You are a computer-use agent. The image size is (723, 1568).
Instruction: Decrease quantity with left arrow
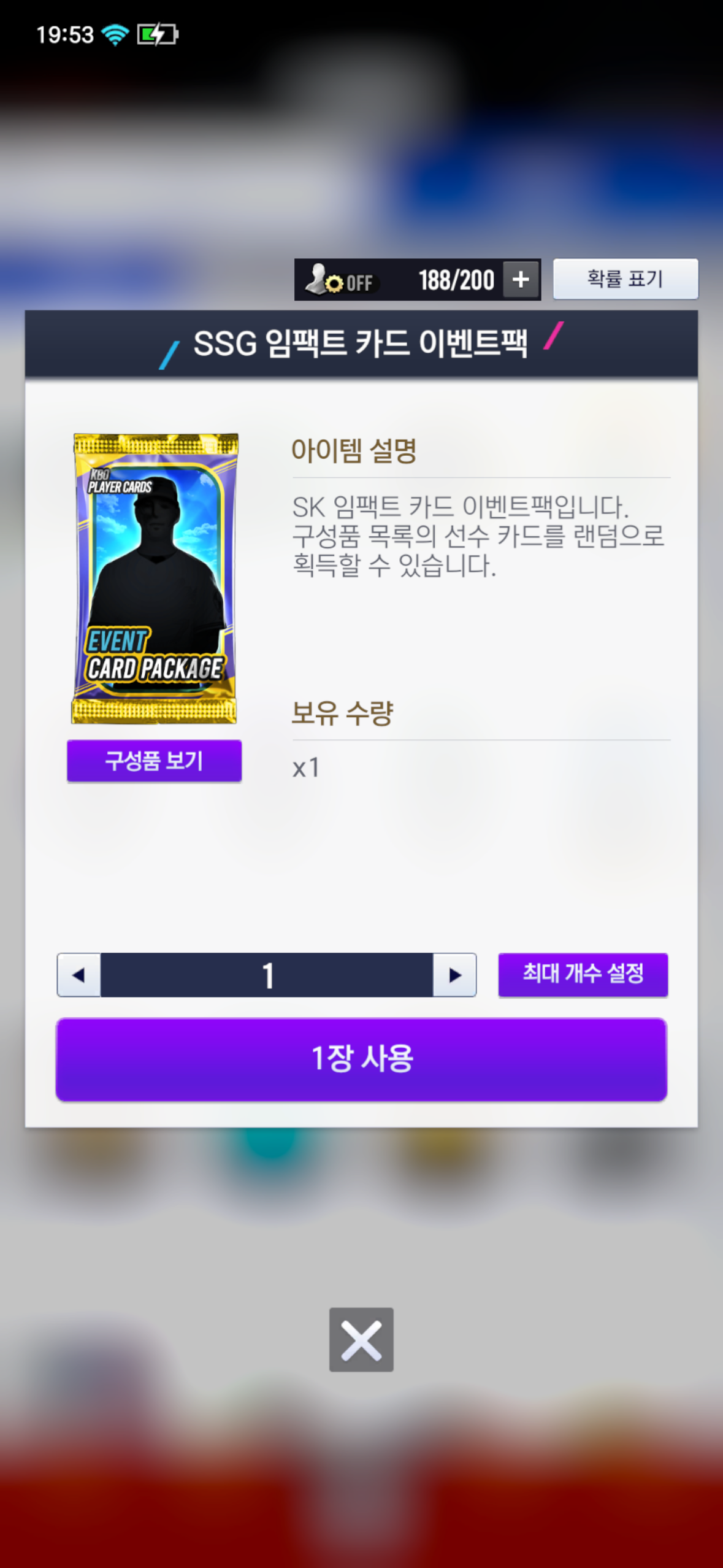pyautogui.click(x=79, y=975)
